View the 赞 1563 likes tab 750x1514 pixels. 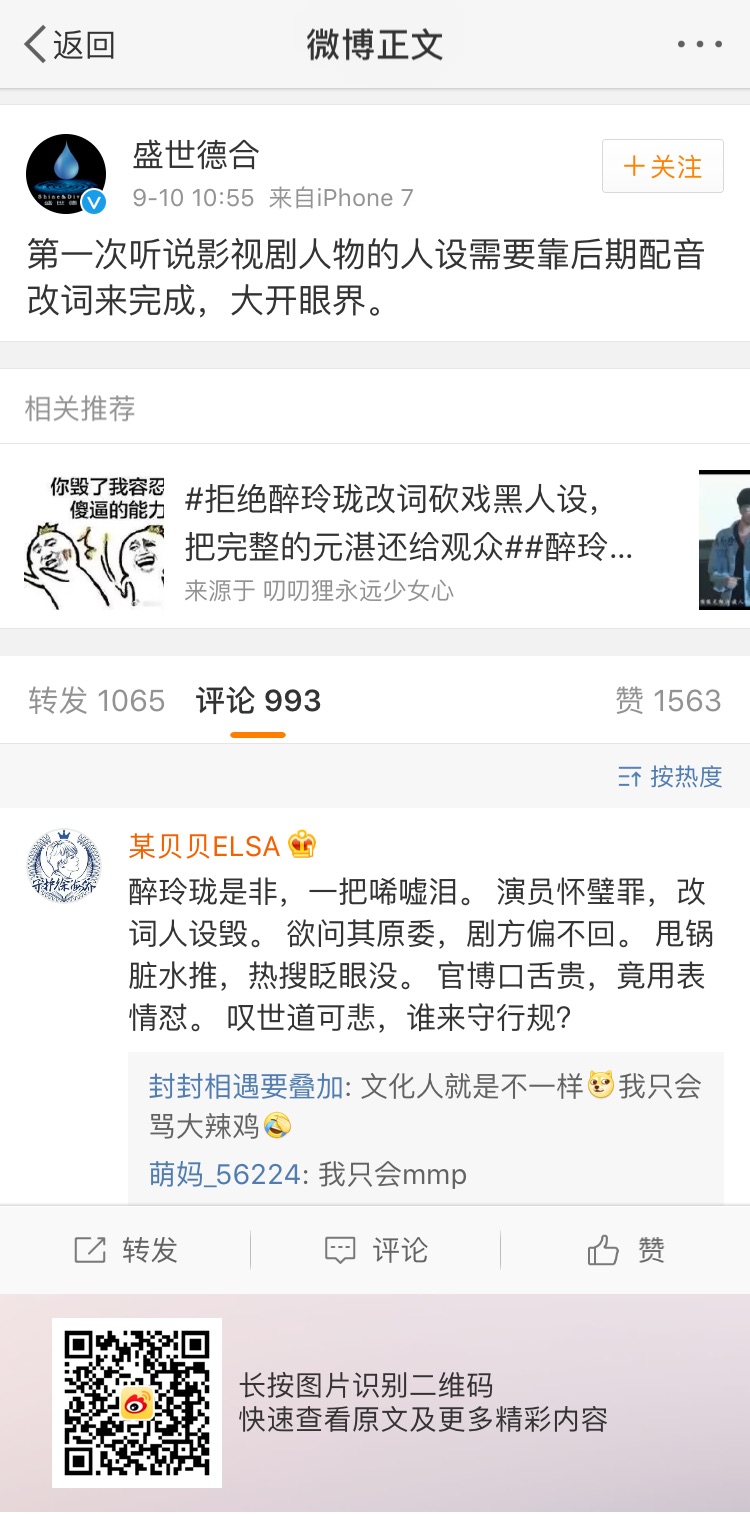coord(667,701)
